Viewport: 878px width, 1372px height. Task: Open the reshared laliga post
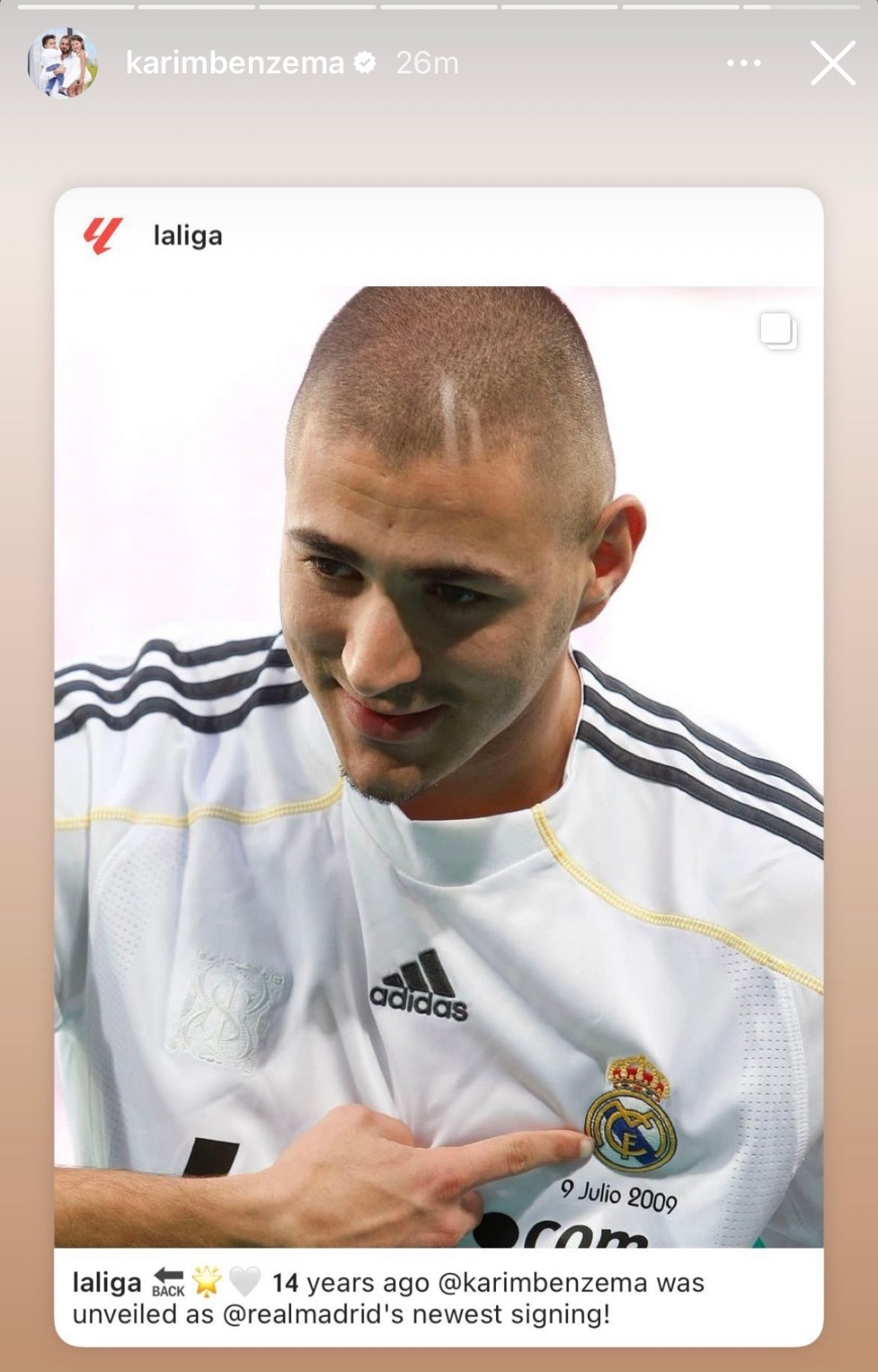[x=439, y=764]
